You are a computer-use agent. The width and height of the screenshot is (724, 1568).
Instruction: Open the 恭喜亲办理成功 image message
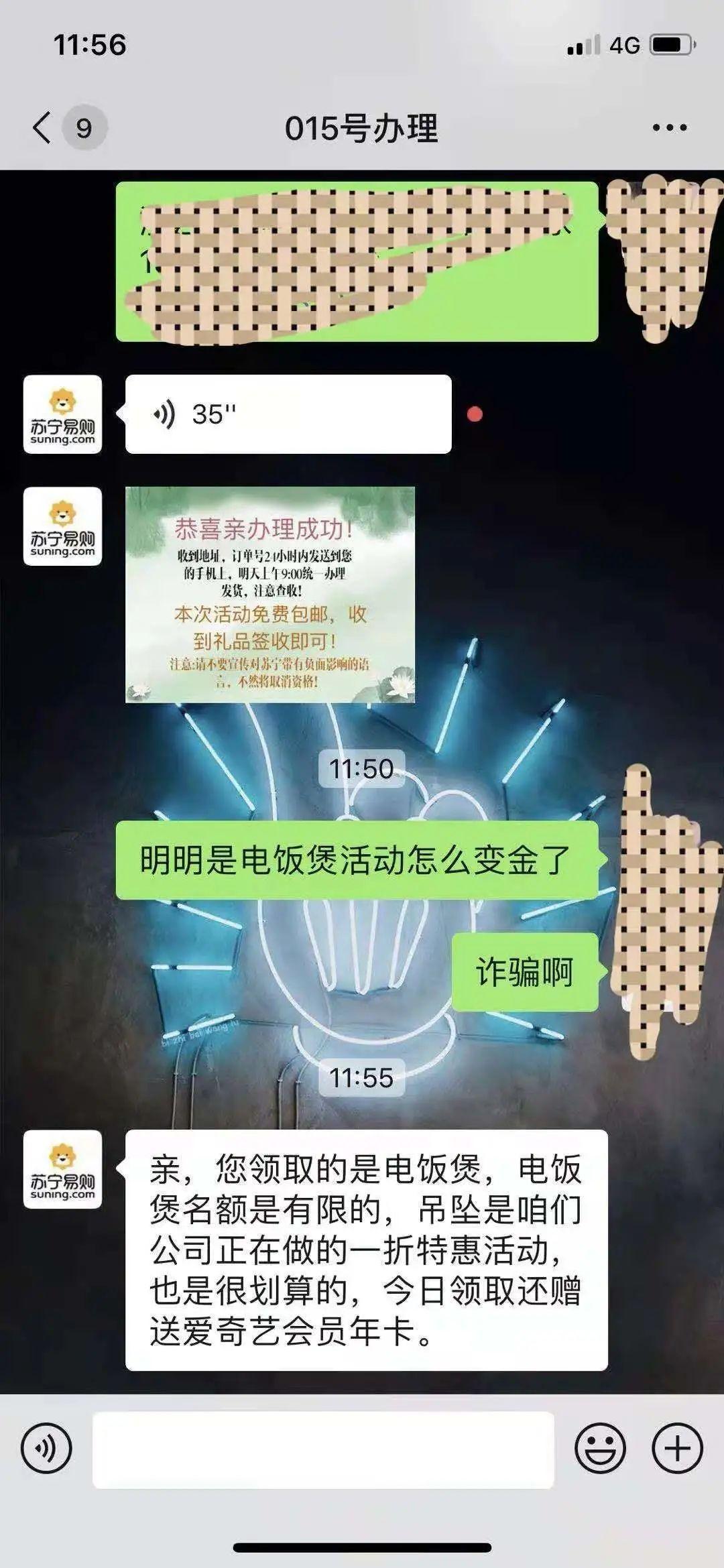[x=269, y=595]
